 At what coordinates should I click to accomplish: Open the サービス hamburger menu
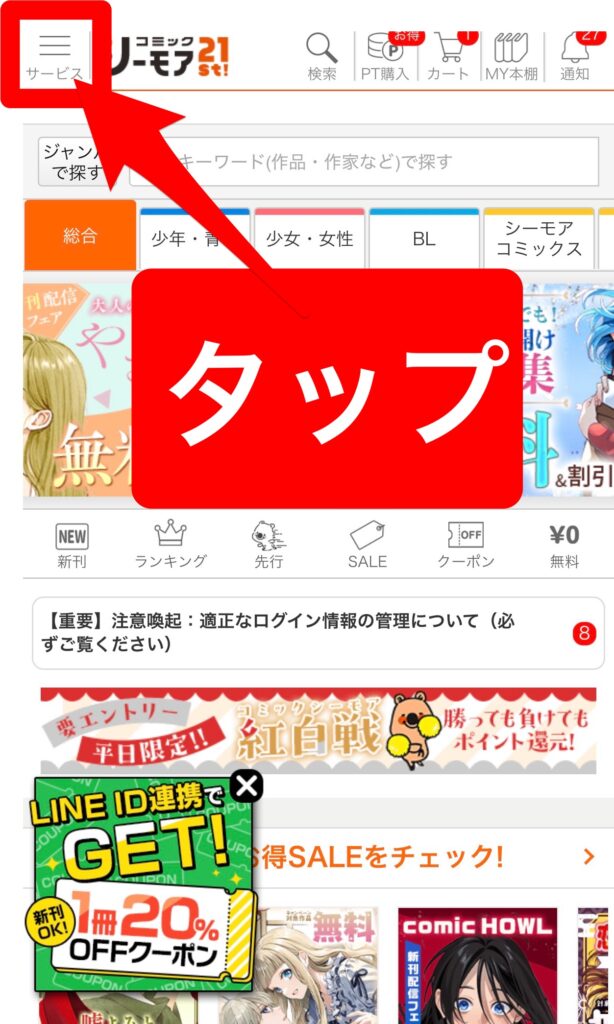[55, 54]
